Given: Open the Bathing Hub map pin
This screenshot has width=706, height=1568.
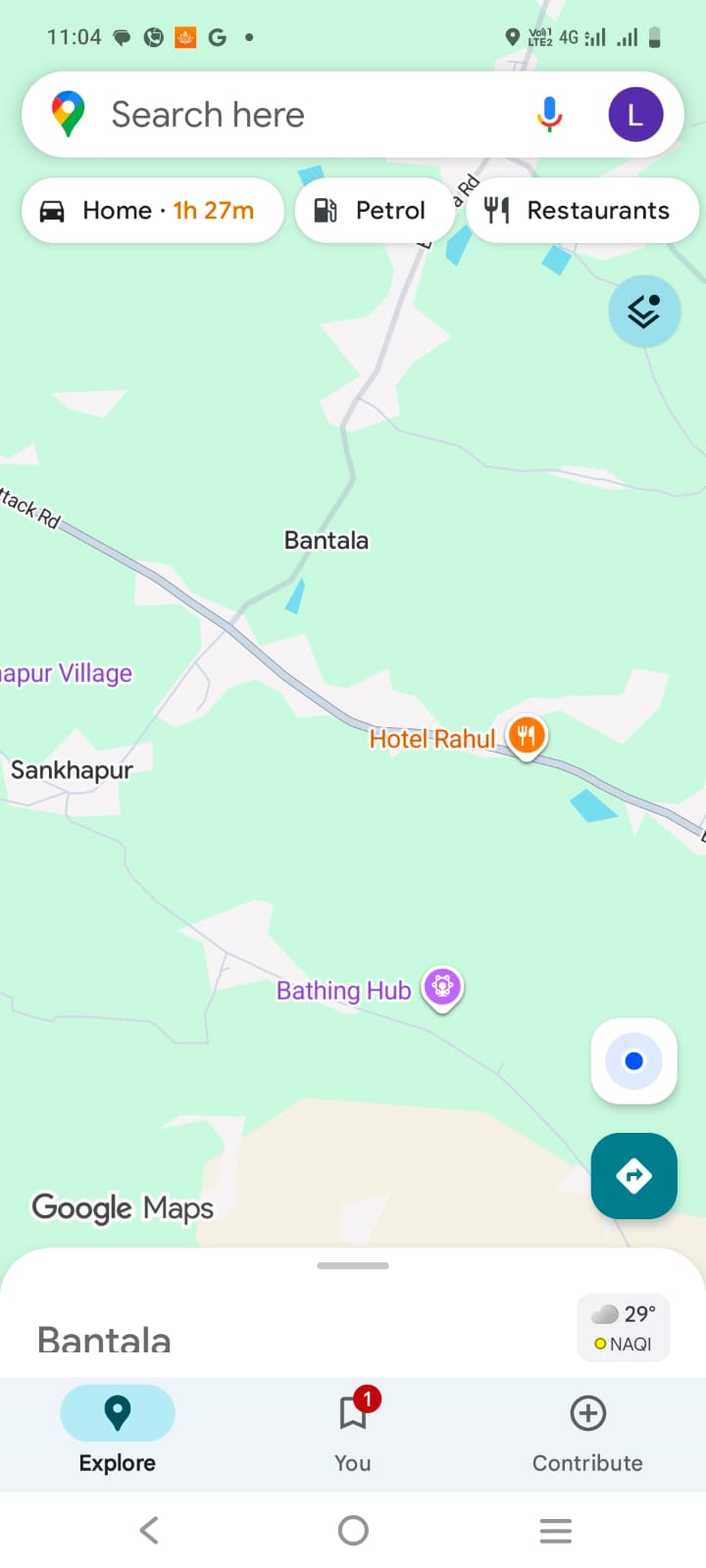Looking at the screenshot, I should coord(442,987).
